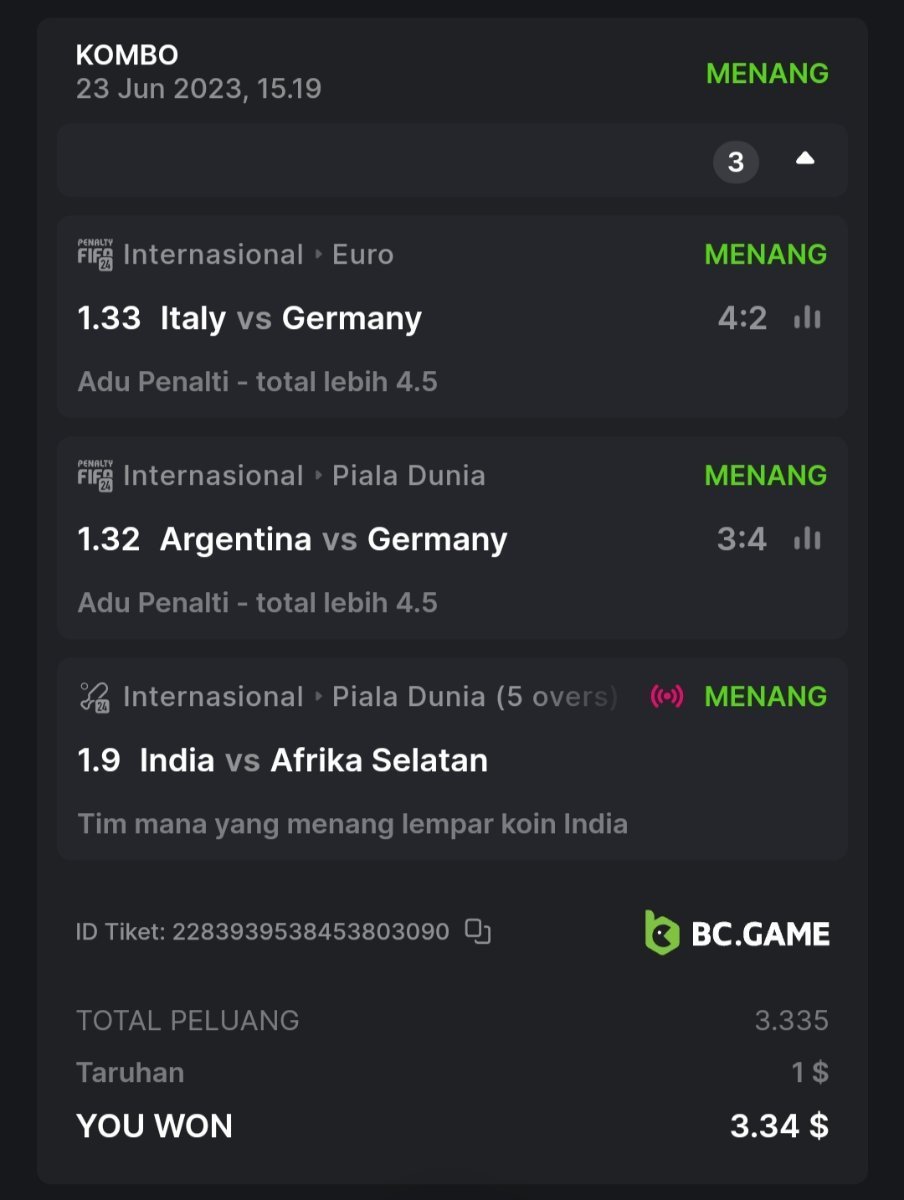Open the India vs Afrika Selatan match
Viewport: 904px width, 1200px height.
pyautogui.click(x=313, y=760)
